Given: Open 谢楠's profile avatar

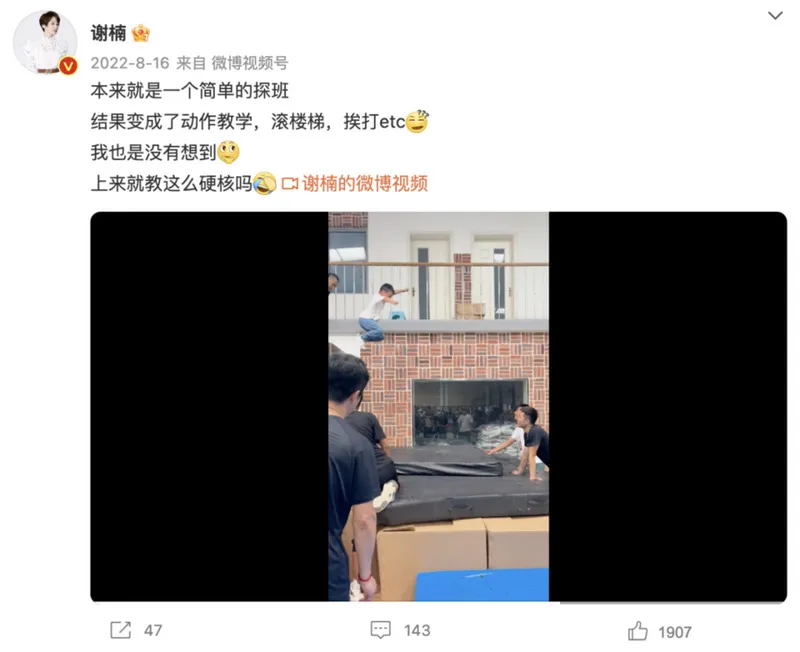Looking at the screenshot, I should coord(45,42).
